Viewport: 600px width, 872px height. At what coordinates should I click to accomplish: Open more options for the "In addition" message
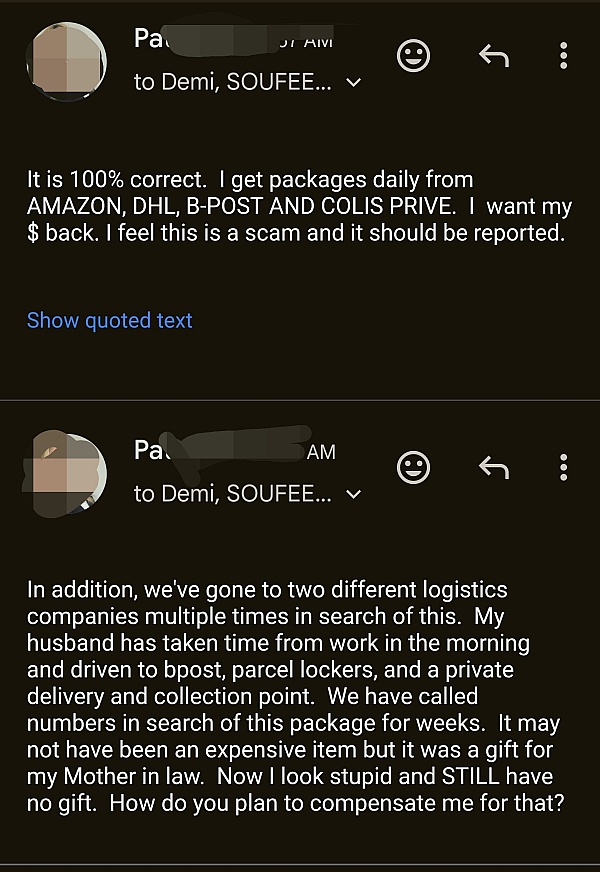[x=564, y=467]
